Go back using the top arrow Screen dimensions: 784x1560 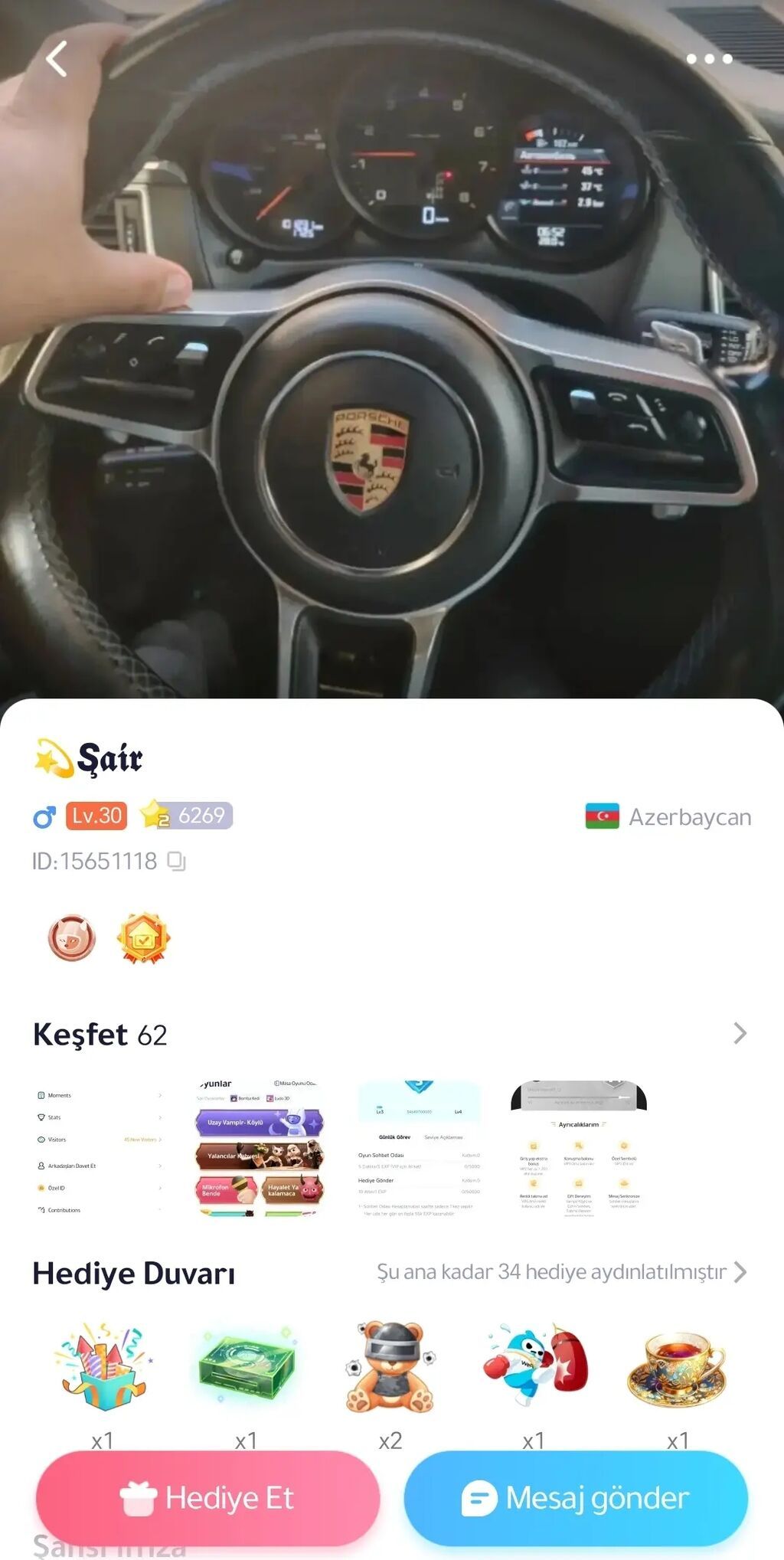57,59
